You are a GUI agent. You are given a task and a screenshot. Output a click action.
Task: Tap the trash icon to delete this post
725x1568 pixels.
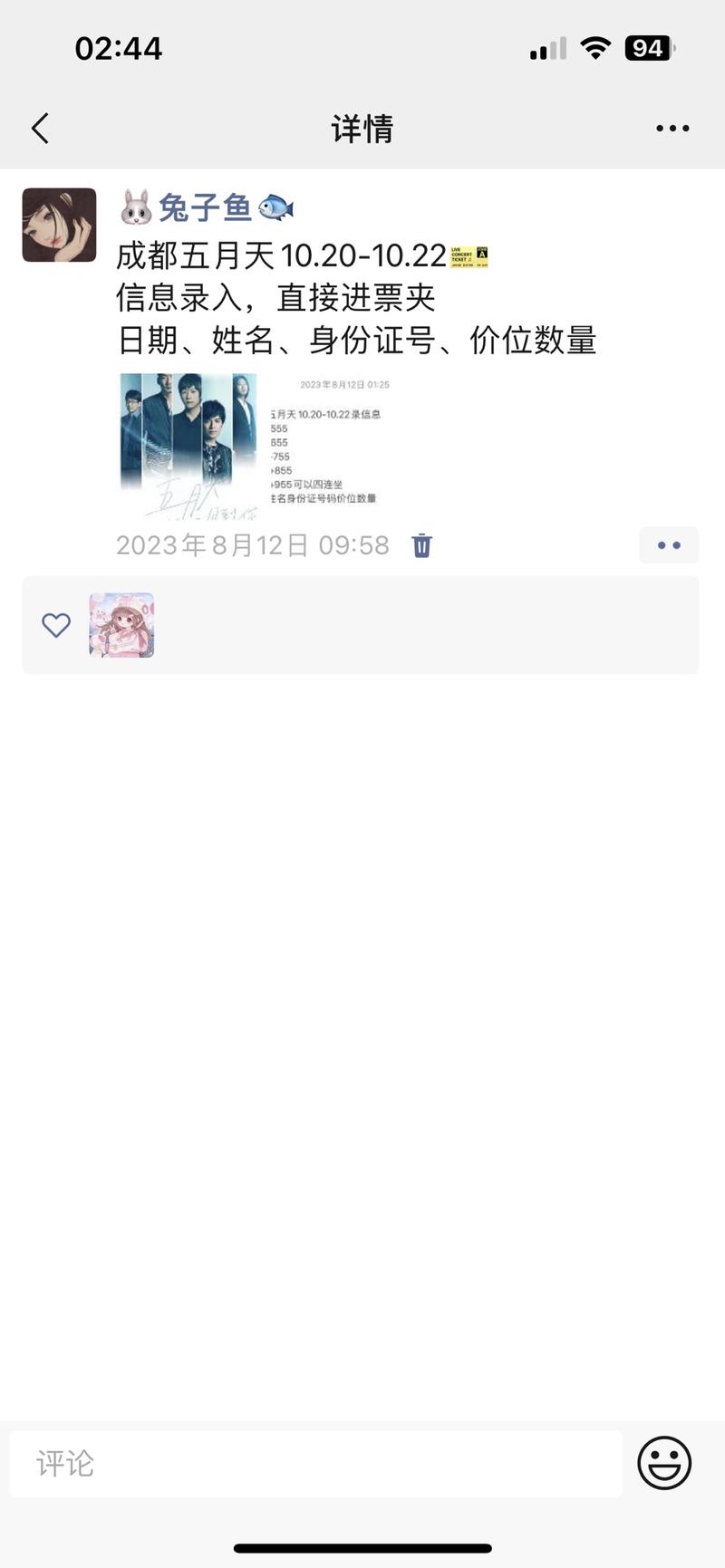coord(420,545)
